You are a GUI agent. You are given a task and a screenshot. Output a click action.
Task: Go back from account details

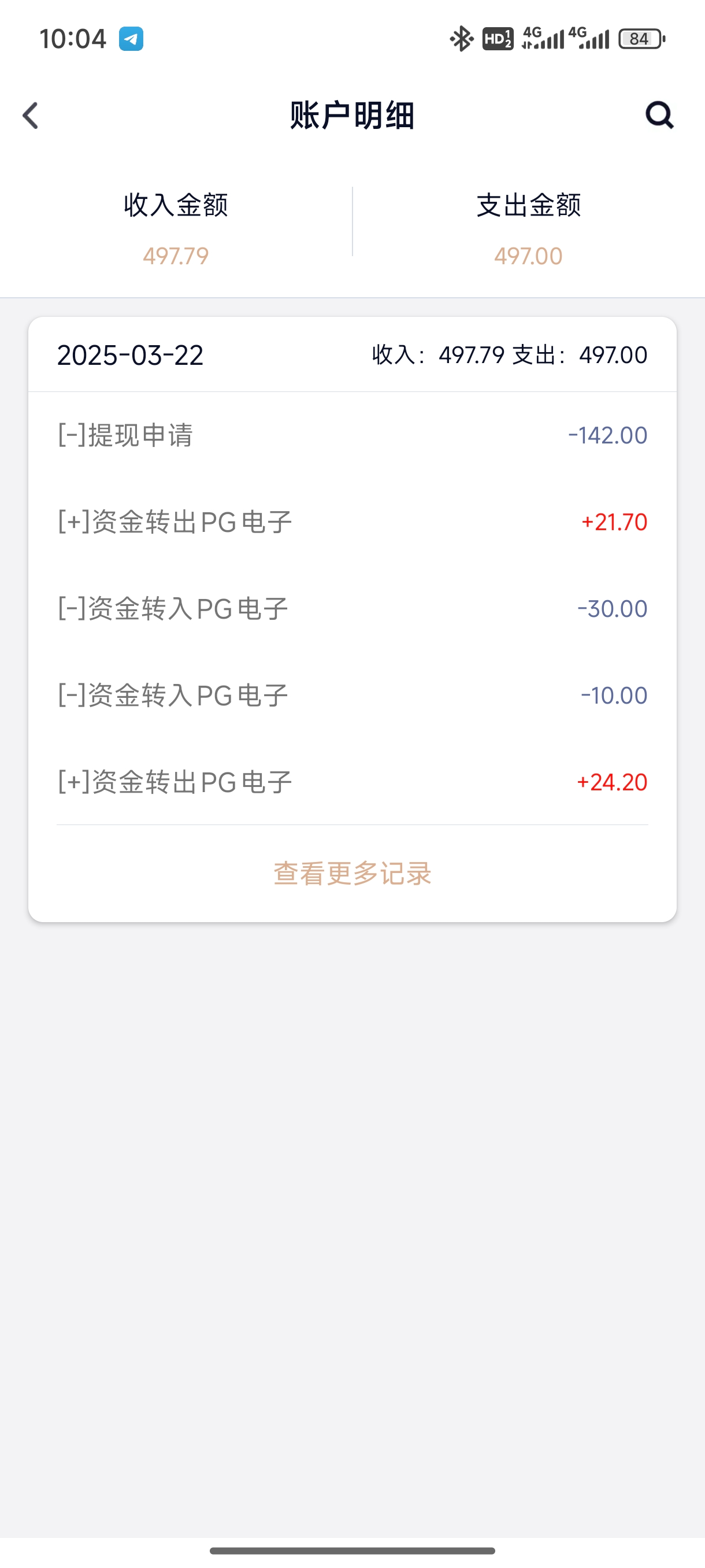[31, 115]
